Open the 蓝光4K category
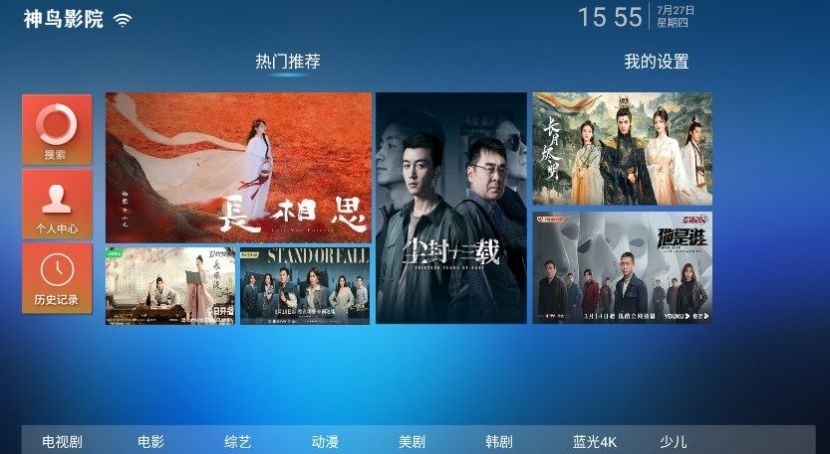830x454 pixels. (594, 441)
